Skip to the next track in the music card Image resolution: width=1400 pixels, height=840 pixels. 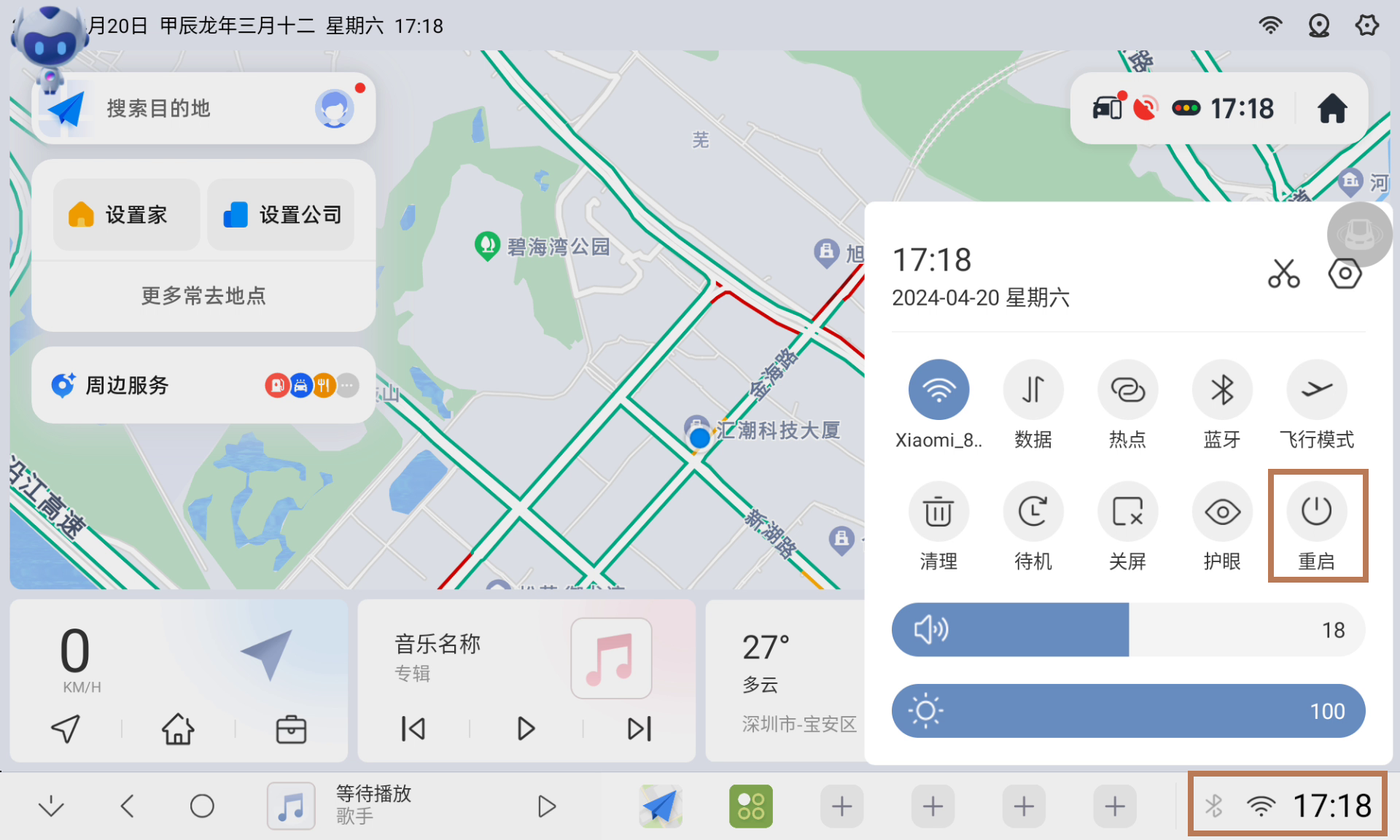click(x=639, y=728)
